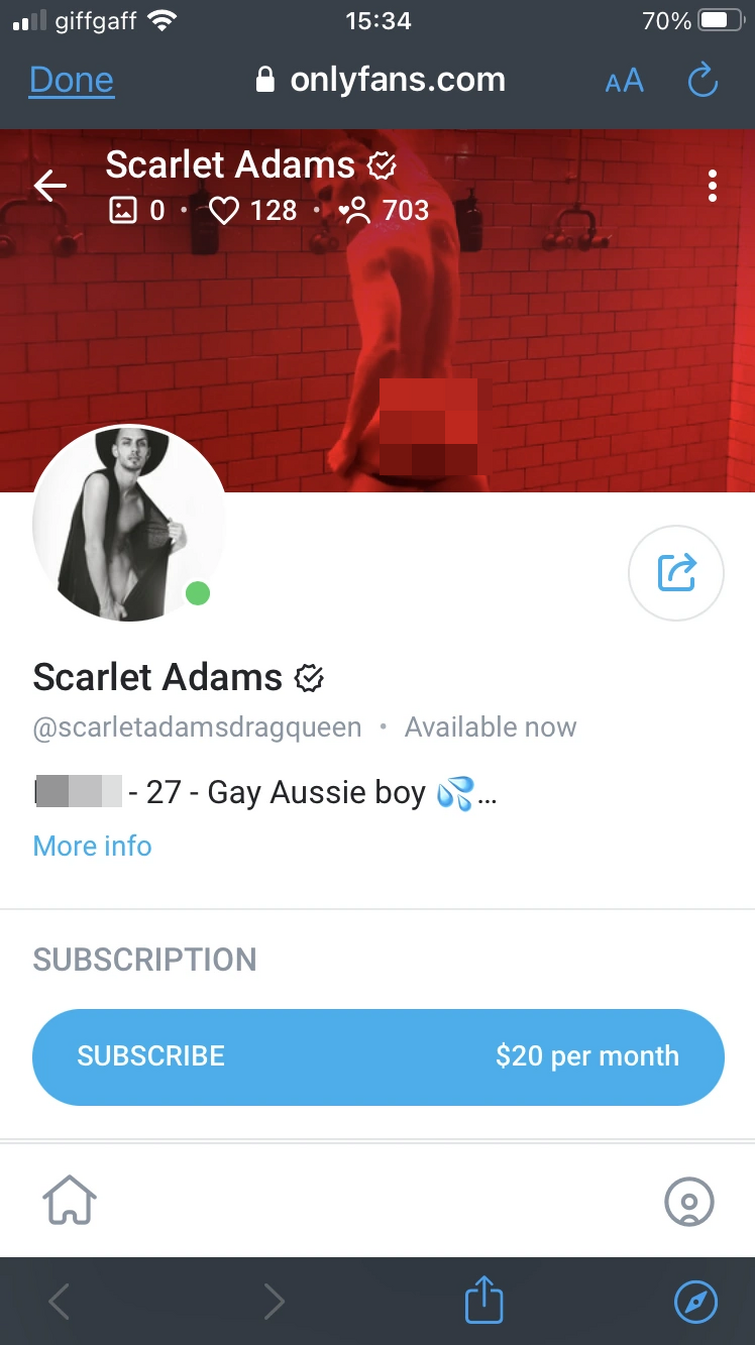Open the round profile picture
755x1345 pixels.
click(x=129, y=523)
